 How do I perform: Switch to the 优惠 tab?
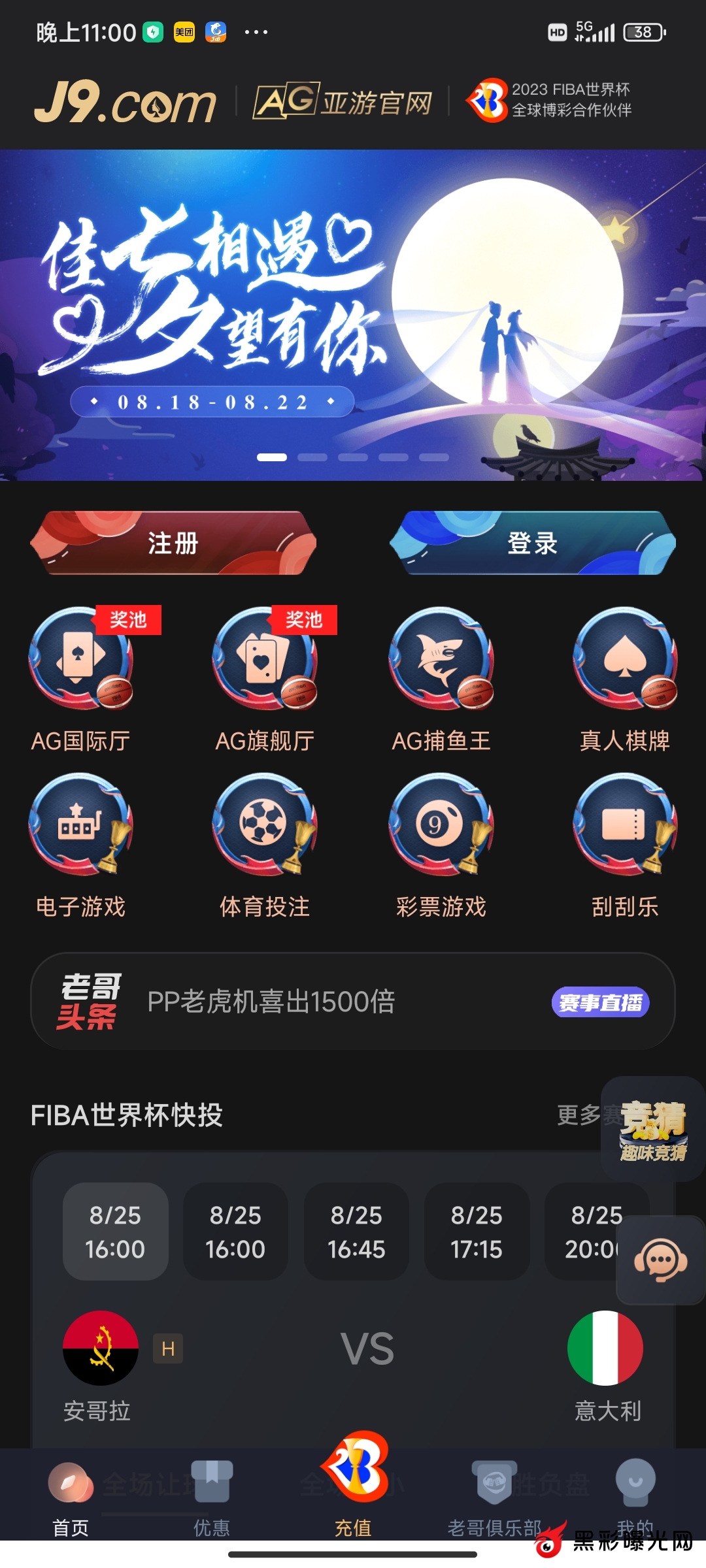point(212,1496)
